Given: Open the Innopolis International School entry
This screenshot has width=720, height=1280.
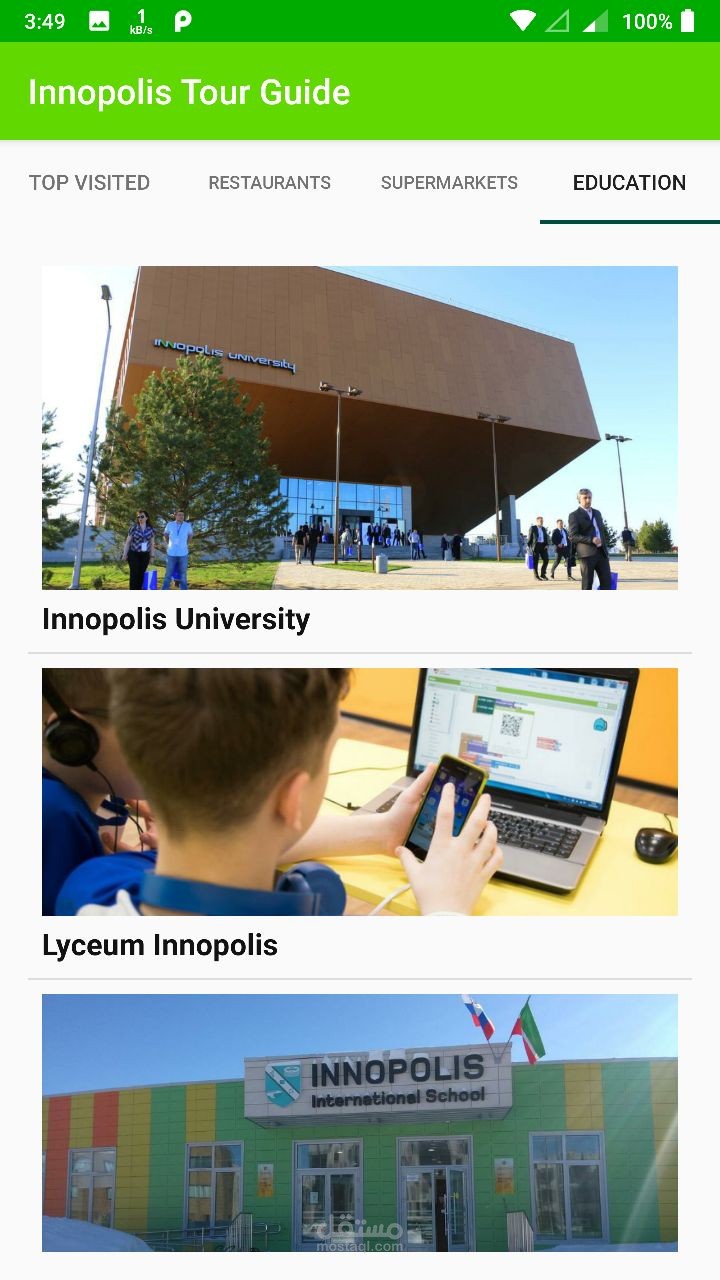Looking at the screenshot, I should pyautogui.click(x=360, y=1120).
